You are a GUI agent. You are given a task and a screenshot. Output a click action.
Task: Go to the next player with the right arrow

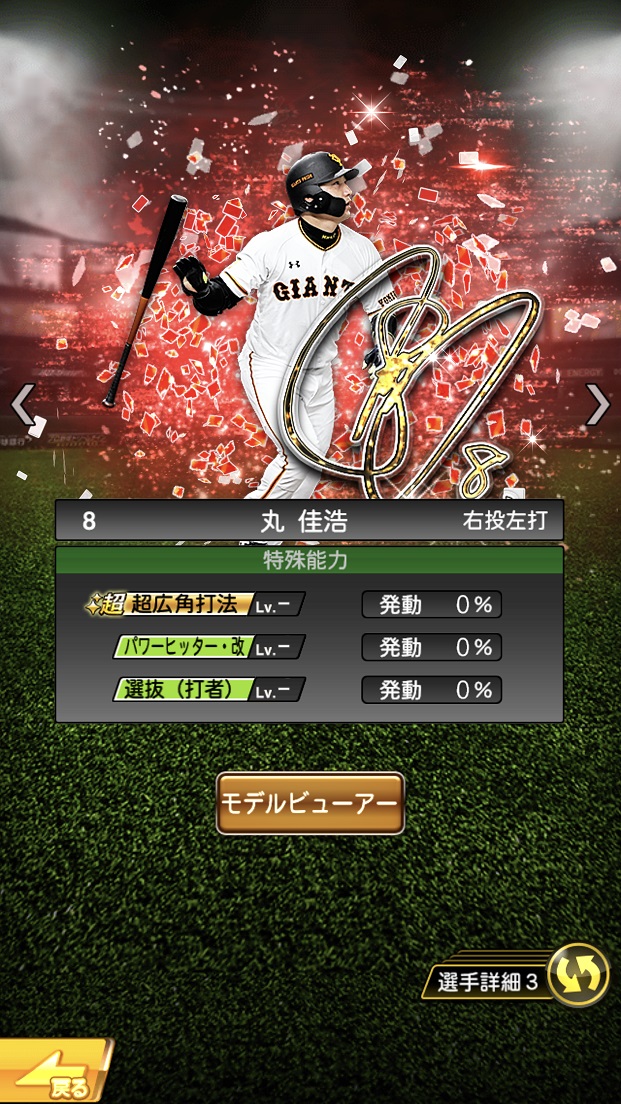pos(597,405)
